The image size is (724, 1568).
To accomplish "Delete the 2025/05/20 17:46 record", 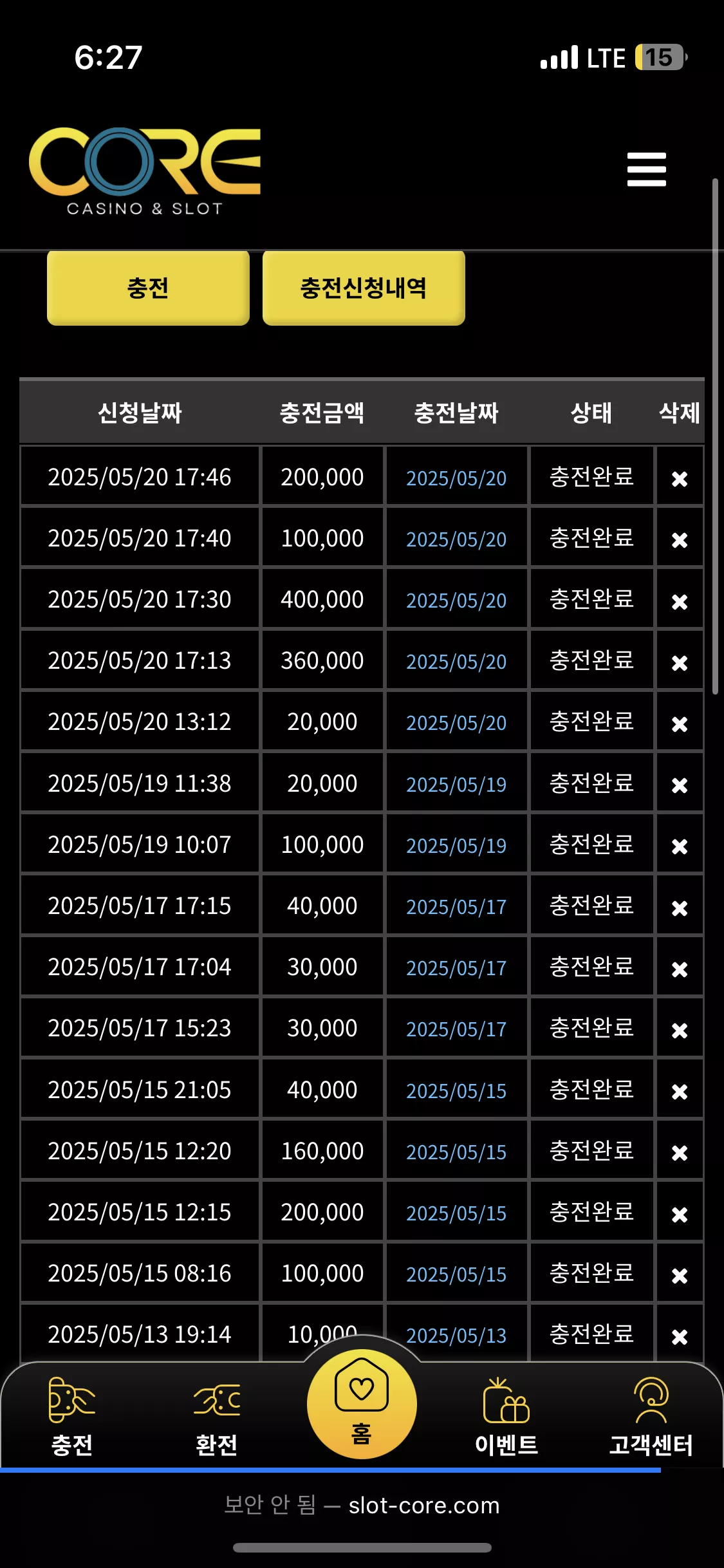I will (680, 478).
